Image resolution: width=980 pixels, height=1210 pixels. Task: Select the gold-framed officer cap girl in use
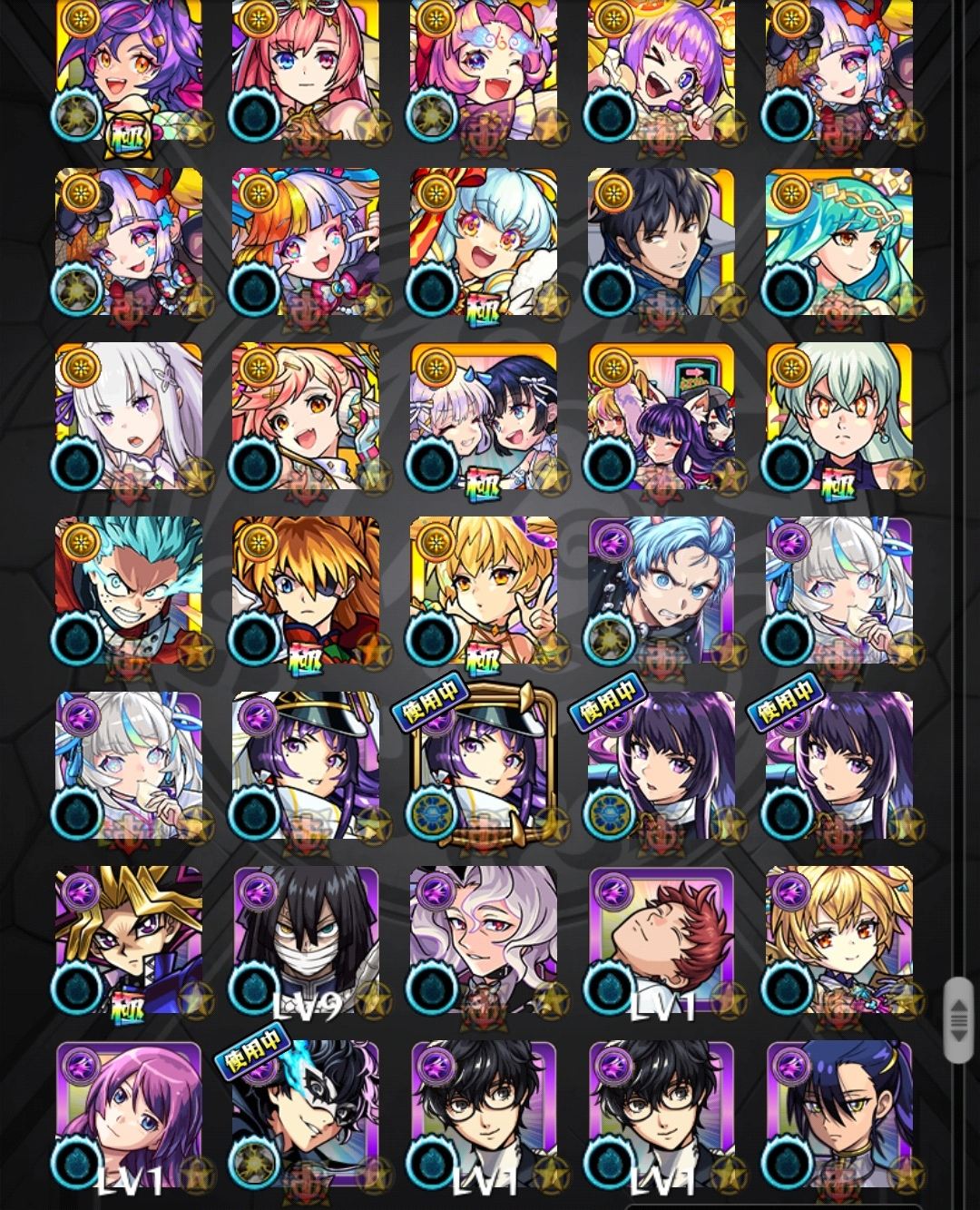tap(484, 765)
